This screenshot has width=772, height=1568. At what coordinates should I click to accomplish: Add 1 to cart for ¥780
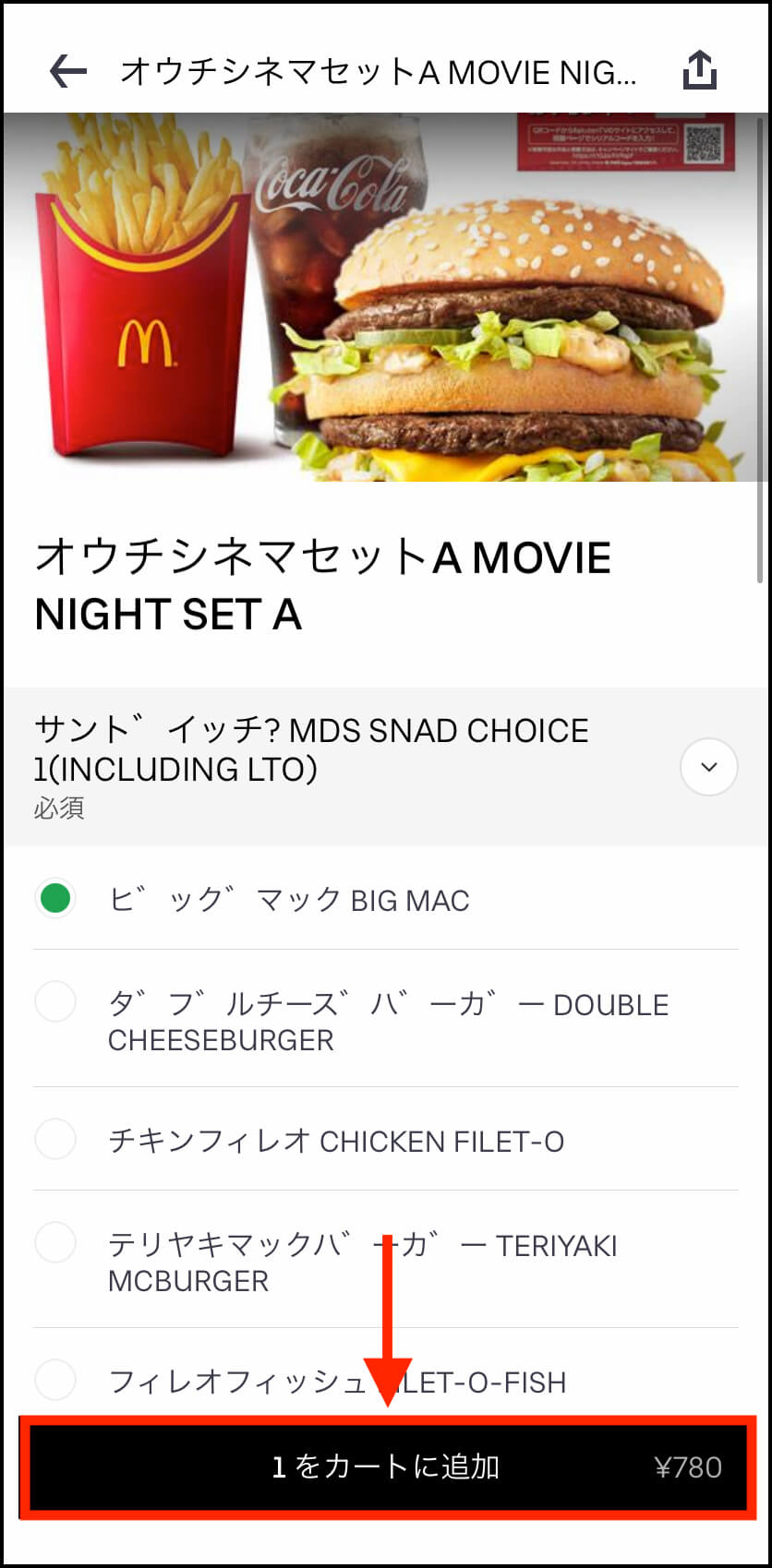point(386,1466)
